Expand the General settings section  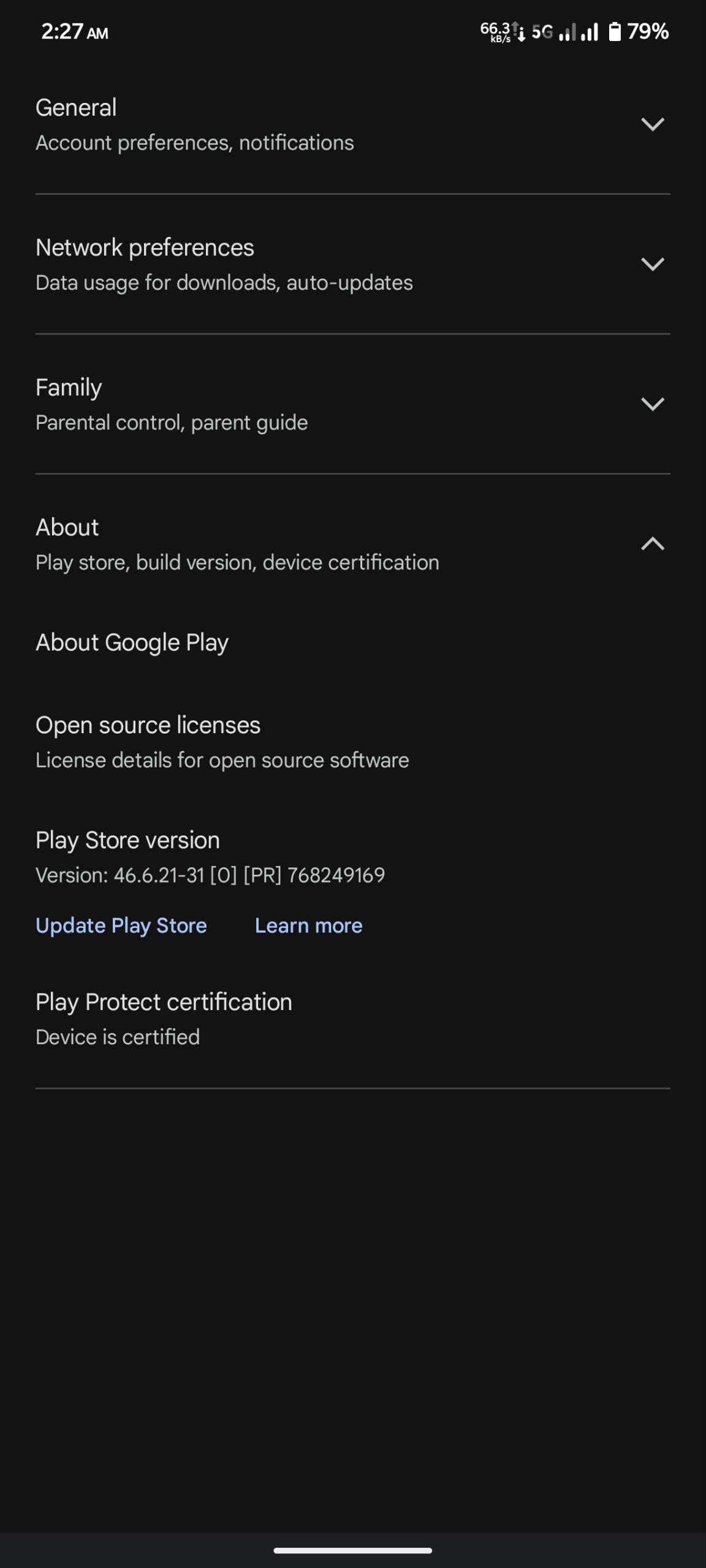[x=352, y=124]
